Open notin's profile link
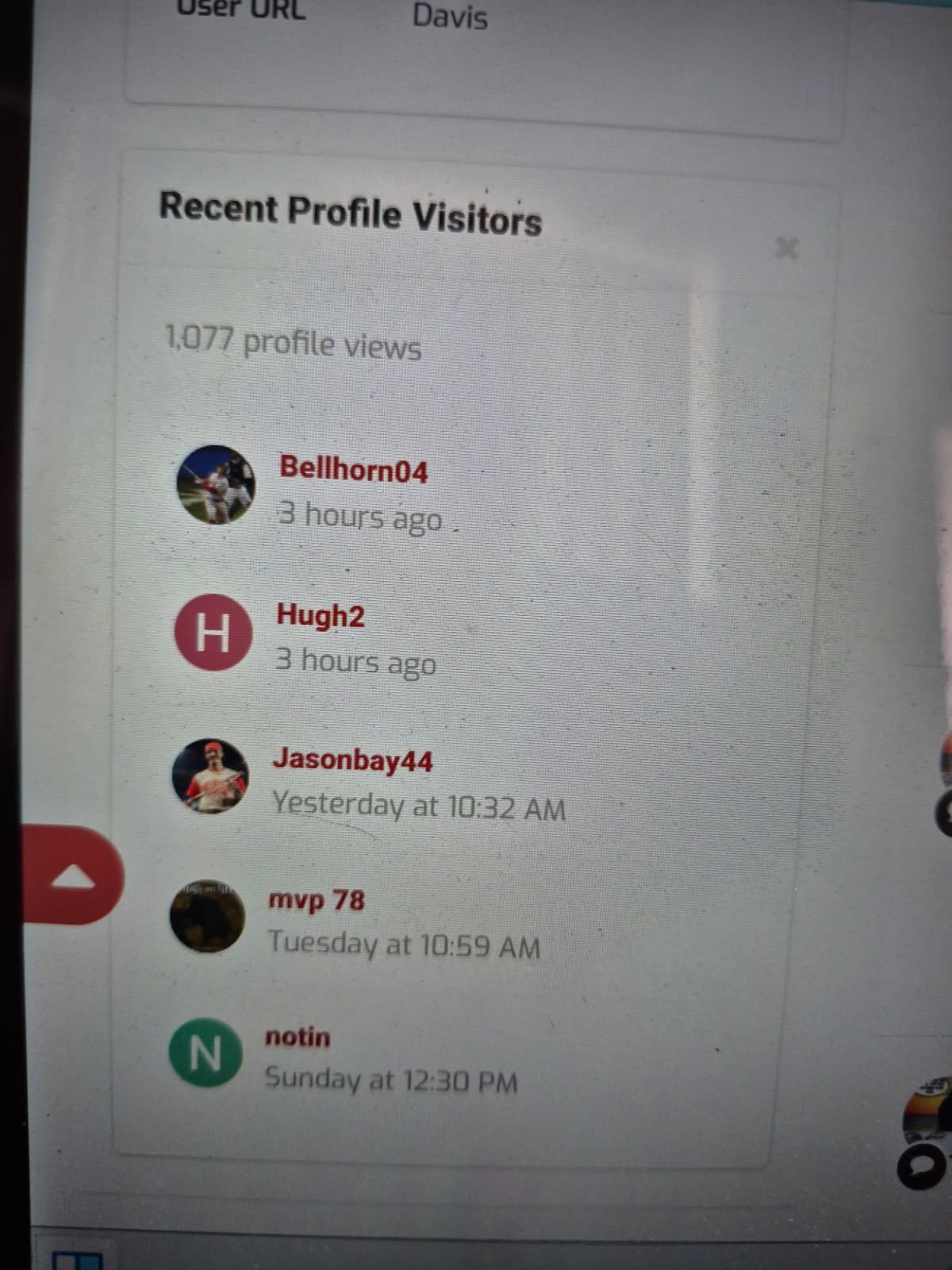This screenshot has height=1270, width=952. tap(297, 1037)
